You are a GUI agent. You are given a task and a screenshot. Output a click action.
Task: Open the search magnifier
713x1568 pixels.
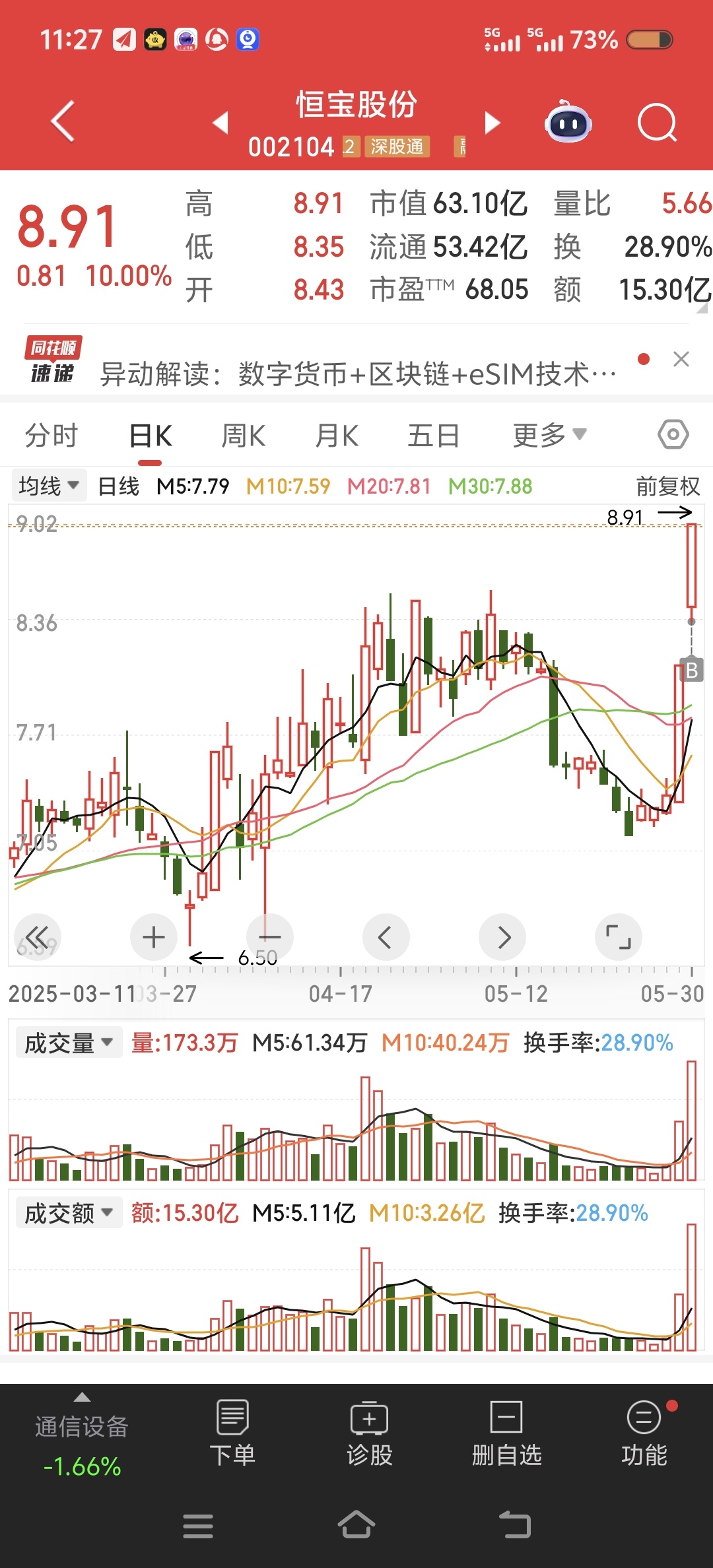(657, 122)
